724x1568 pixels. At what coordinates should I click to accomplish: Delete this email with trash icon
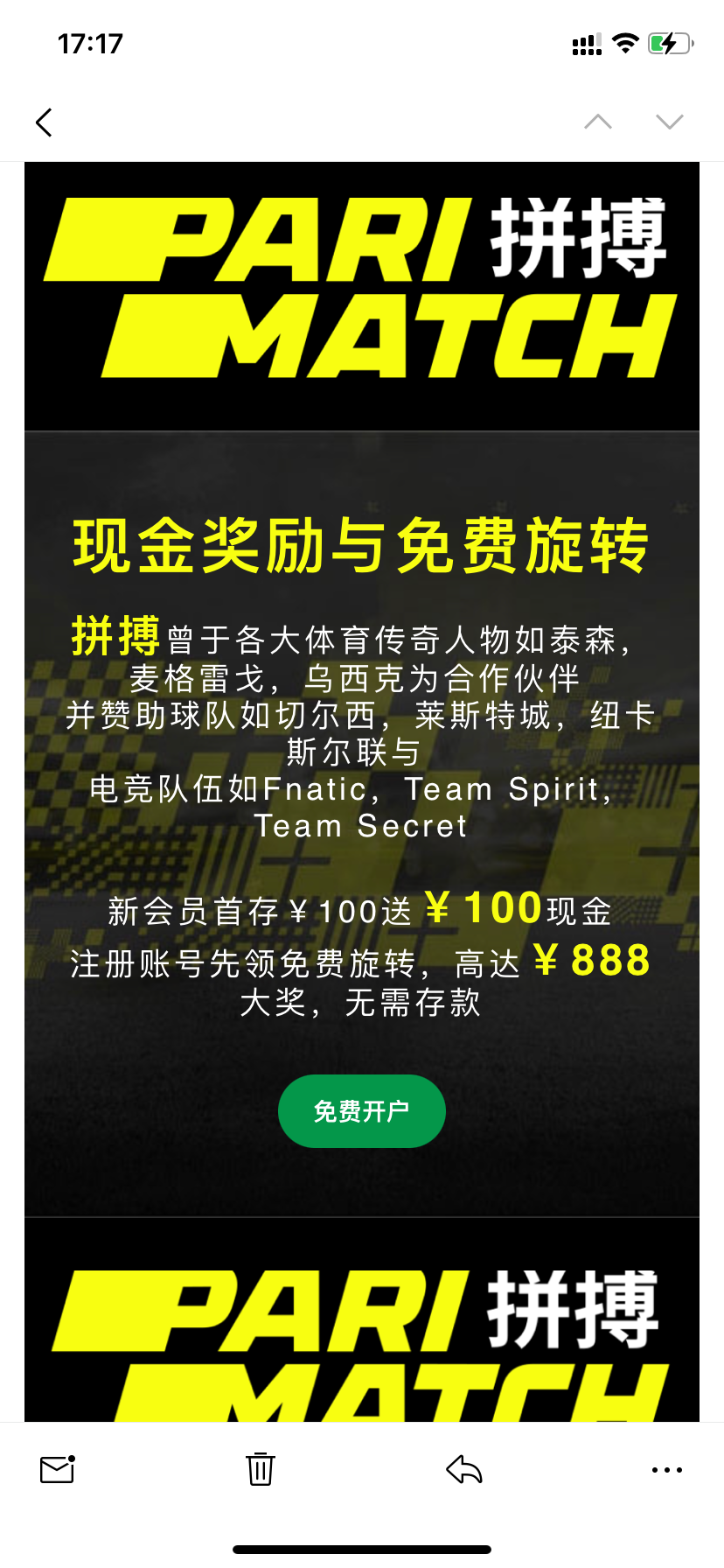tap(260, 1469)
